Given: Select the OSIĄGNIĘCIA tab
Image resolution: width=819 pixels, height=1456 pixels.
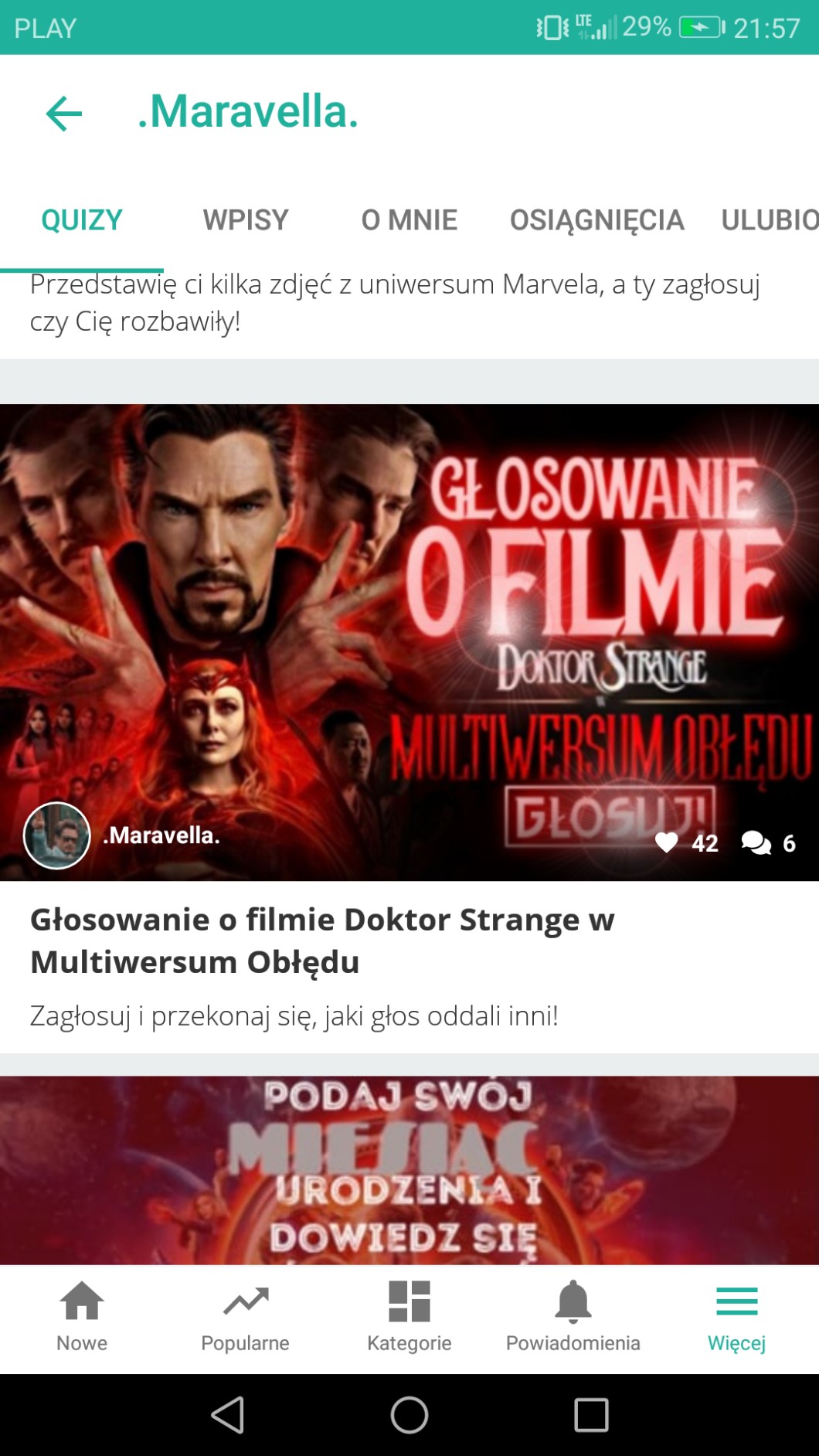Looking at the screenshot, I should point(596,220).
